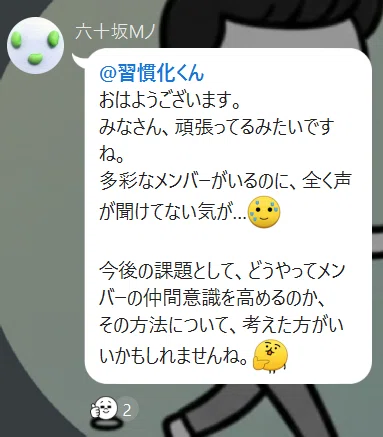Open 六十坂M's profile avatar
The width and height of the screenshot is (383, 437).
(x=36, y=45)
